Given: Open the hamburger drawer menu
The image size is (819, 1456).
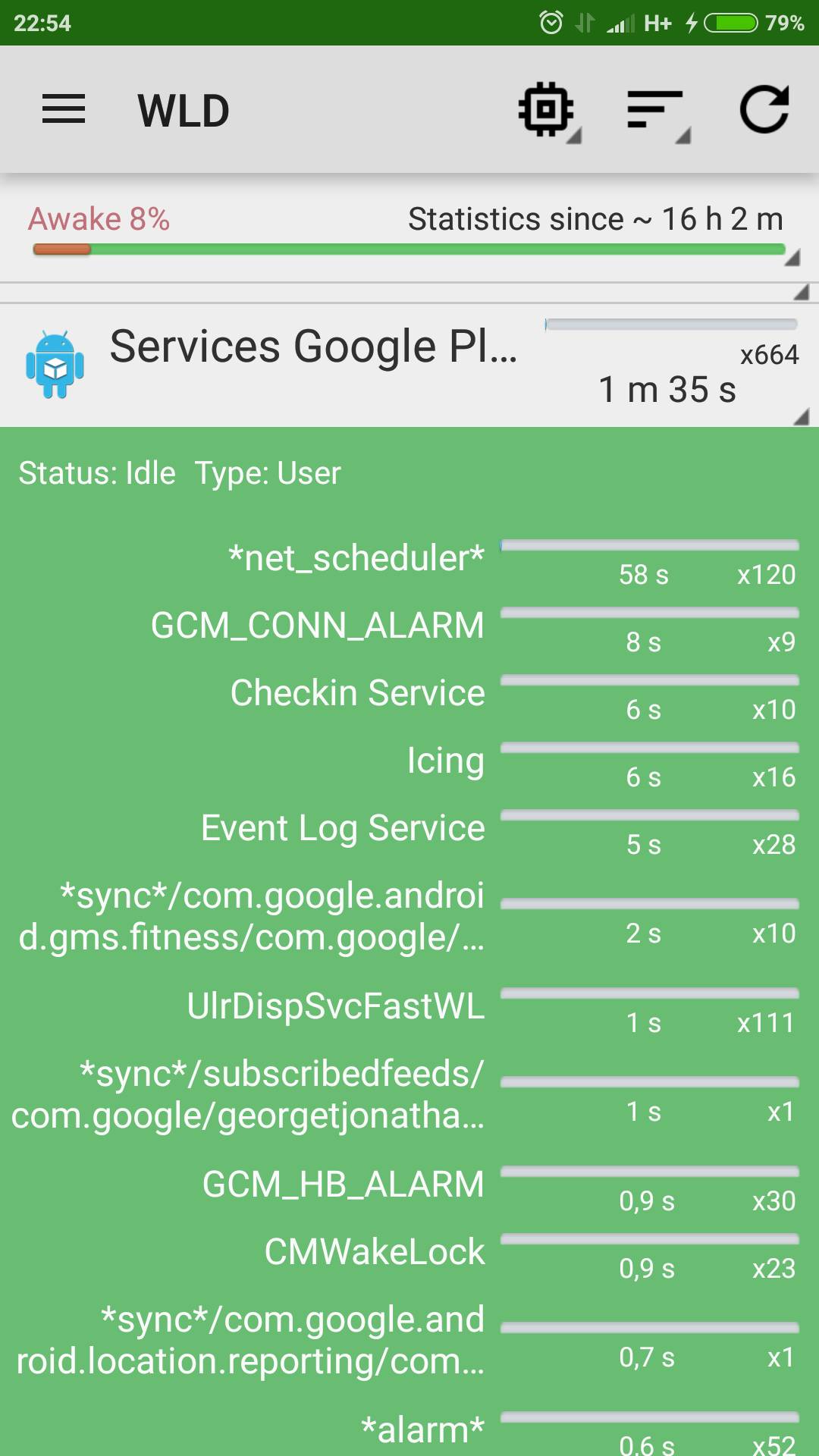Looking at the screenshot, I should (64, 109).
